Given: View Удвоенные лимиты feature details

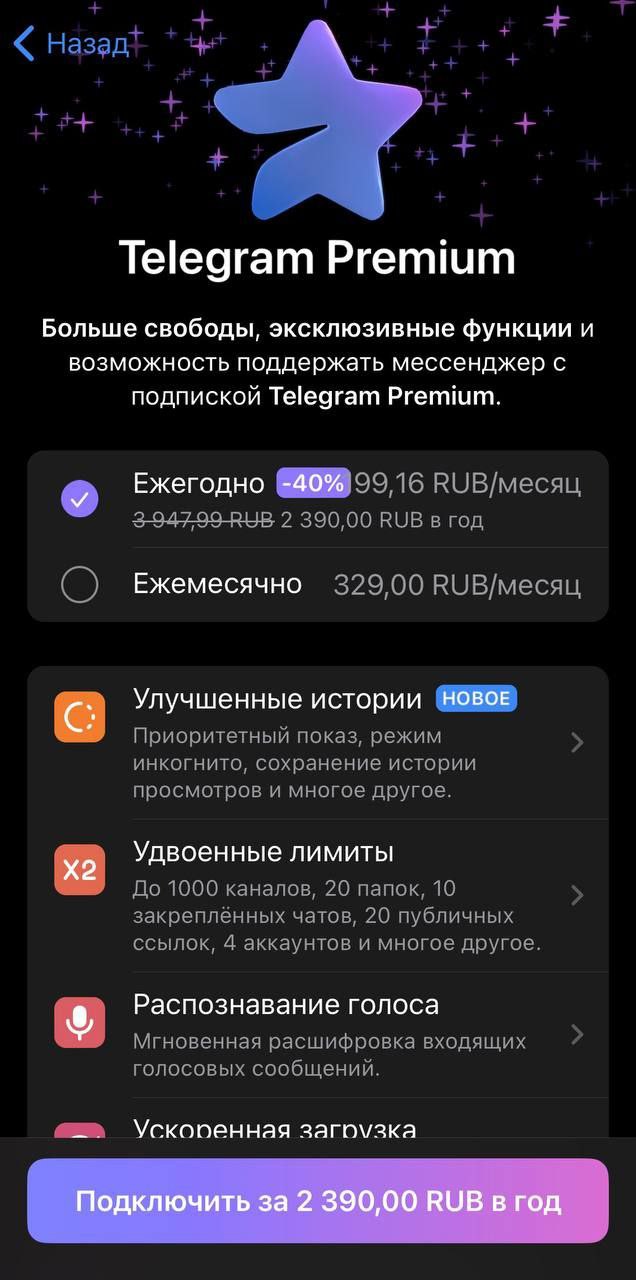Looking at the screenshot, I should point(317,895).
